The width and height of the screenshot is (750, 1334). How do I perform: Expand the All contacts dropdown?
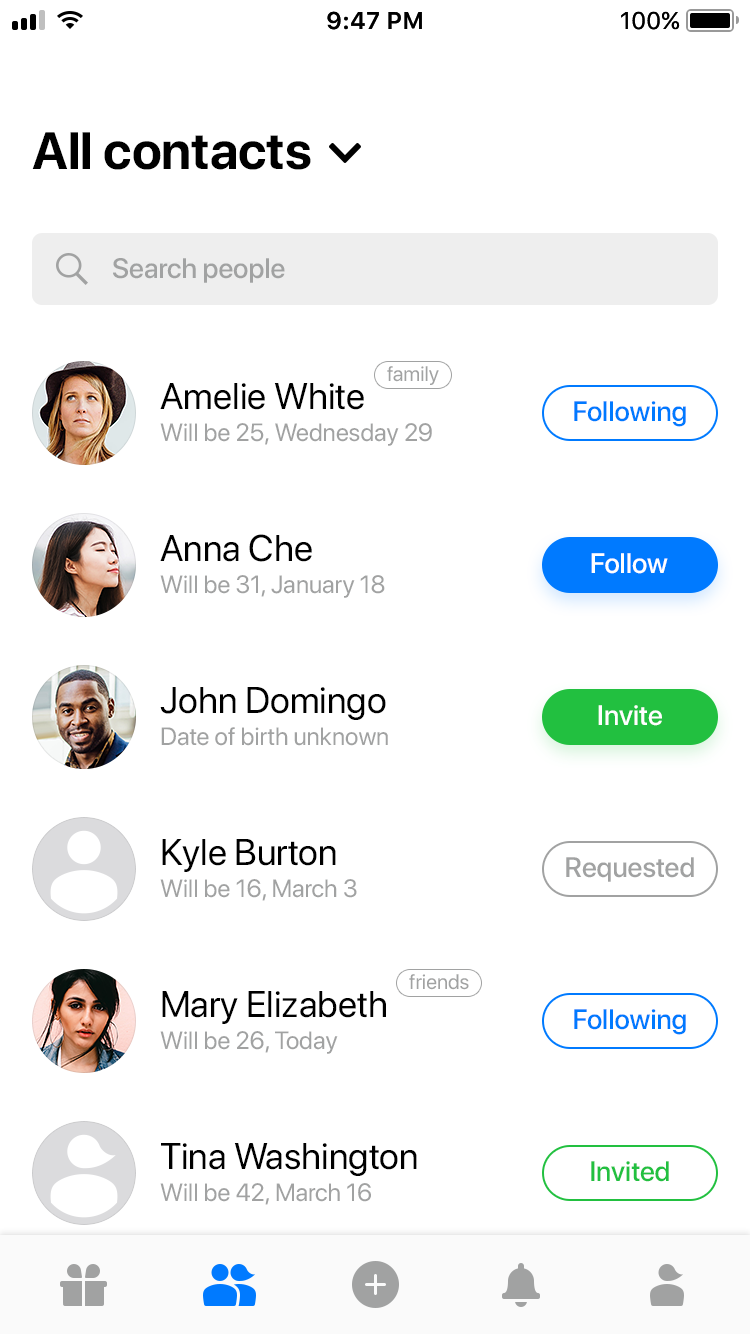pyautogui.click(x=344, y=153)
